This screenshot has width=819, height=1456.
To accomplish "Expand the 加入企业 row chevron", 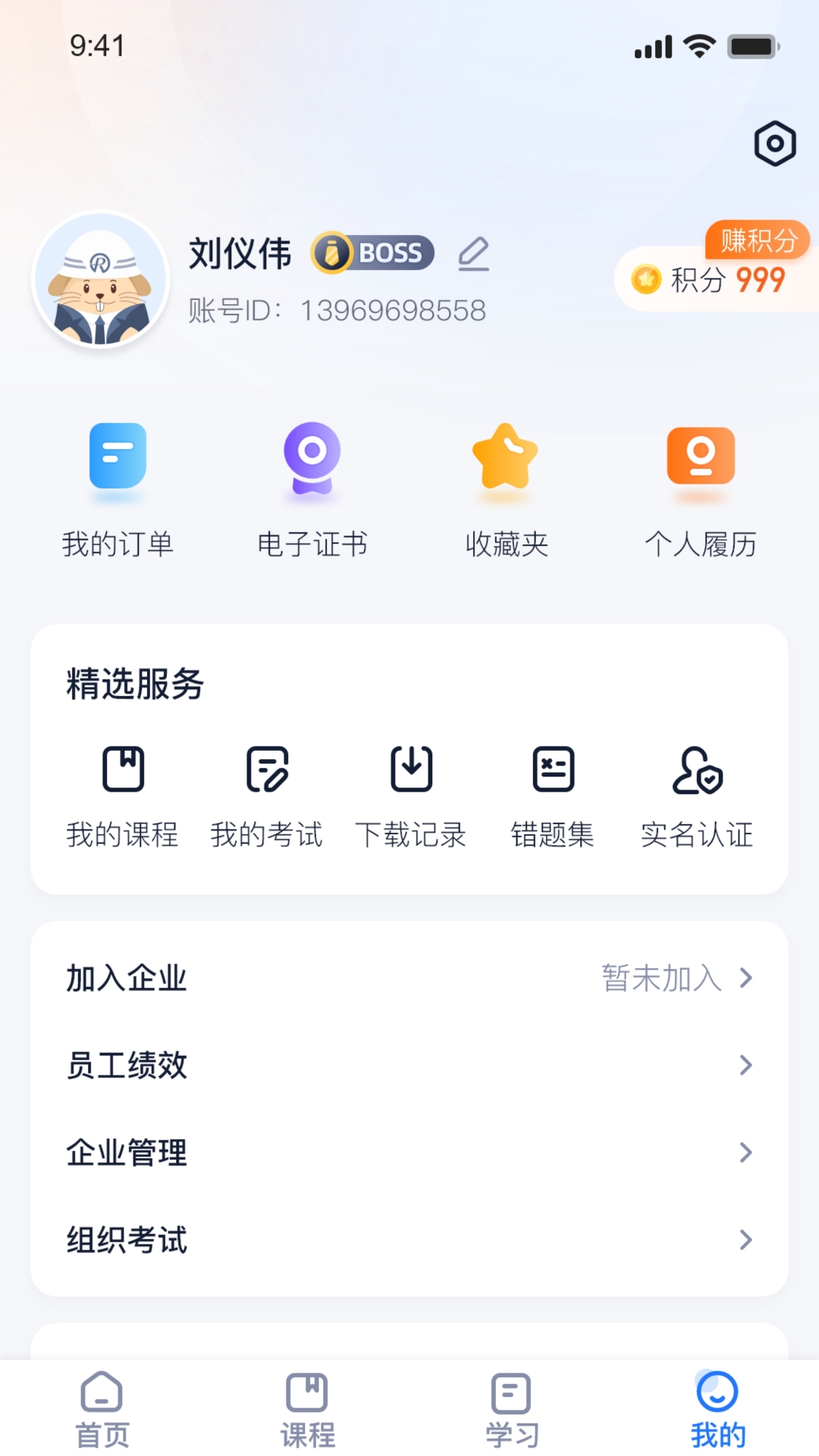I will [745, 978].
